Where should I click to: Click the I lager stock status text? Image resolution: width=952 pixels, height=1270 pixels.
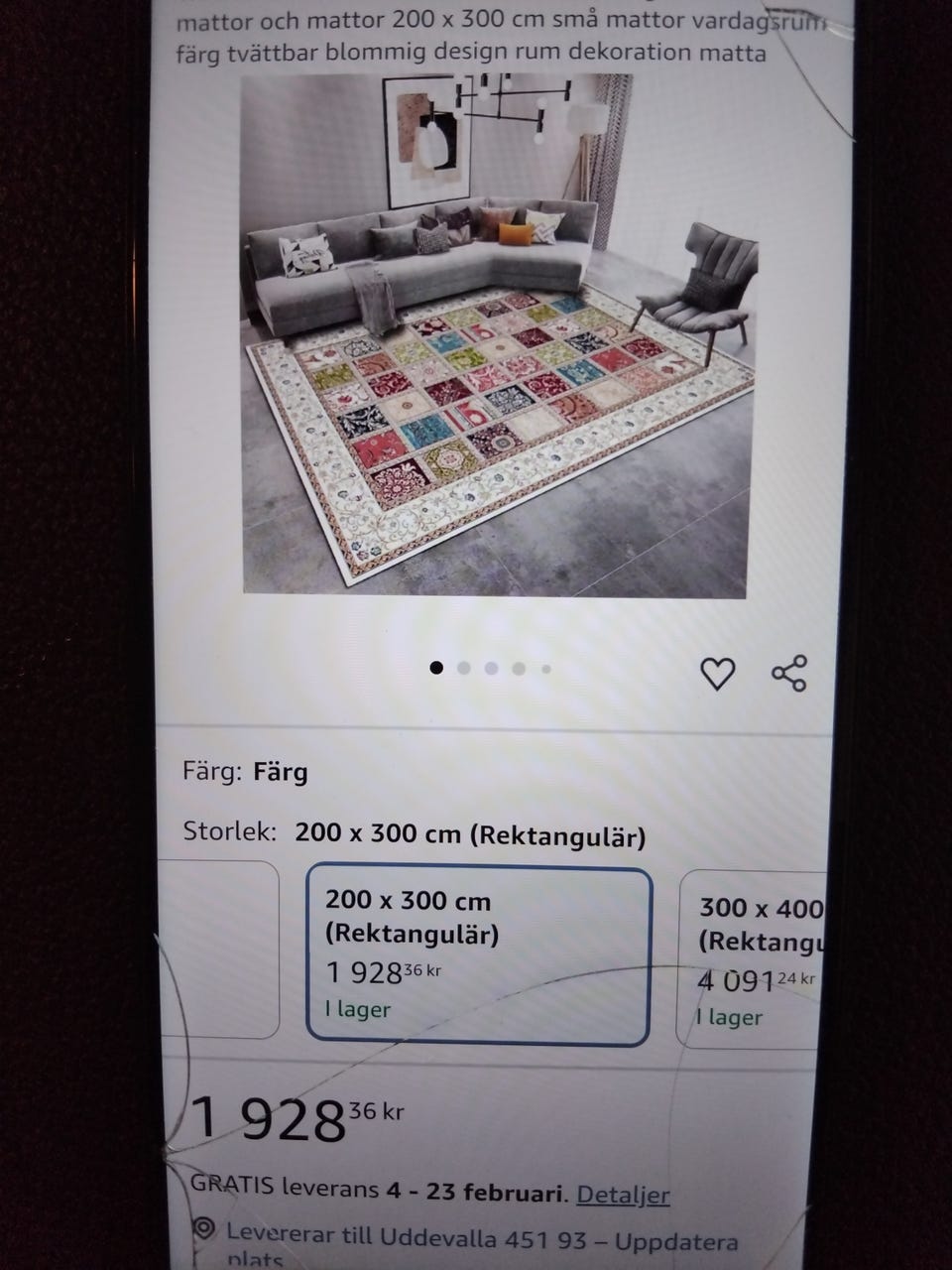(x=359, y=1009)
